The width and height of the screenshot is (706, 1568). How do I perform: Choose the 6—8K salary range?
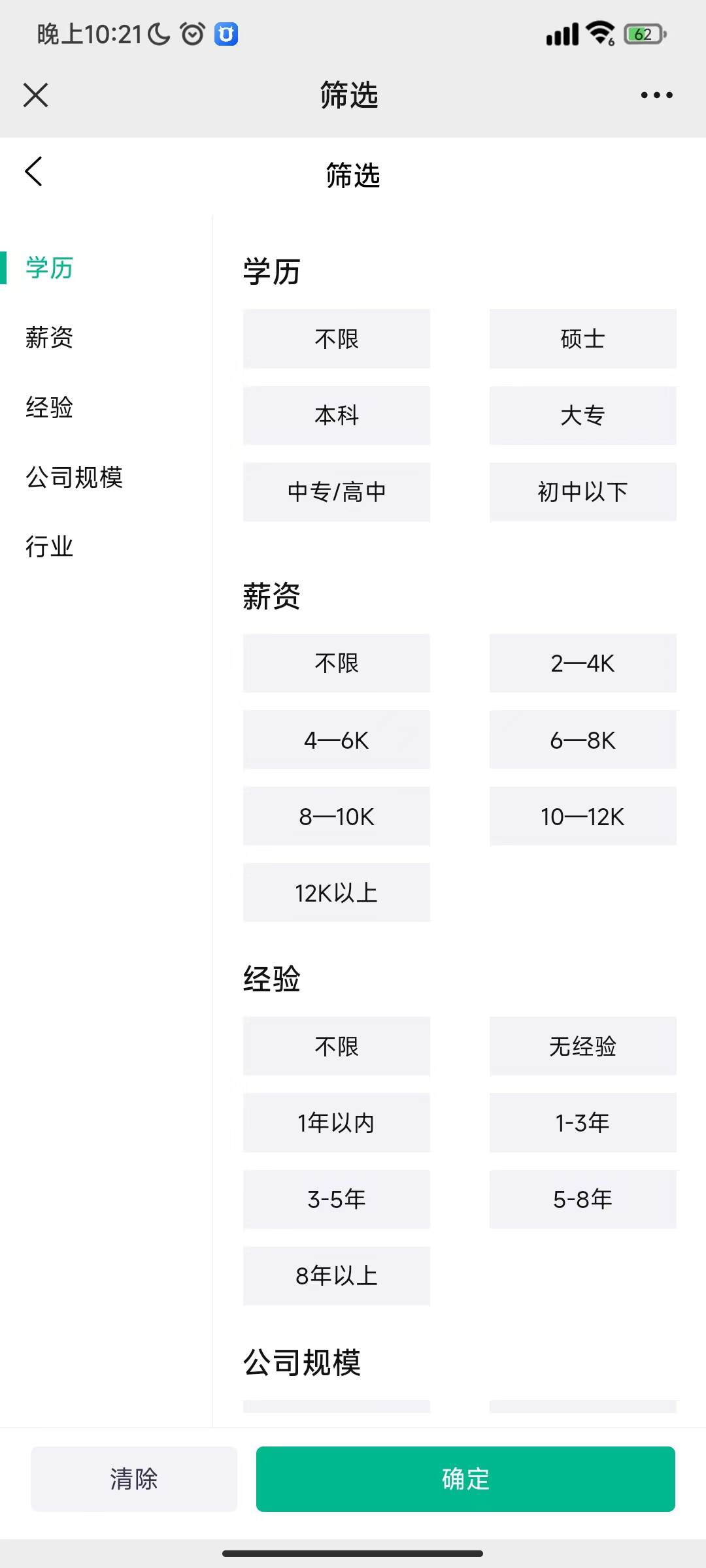(x=582, y=740)
